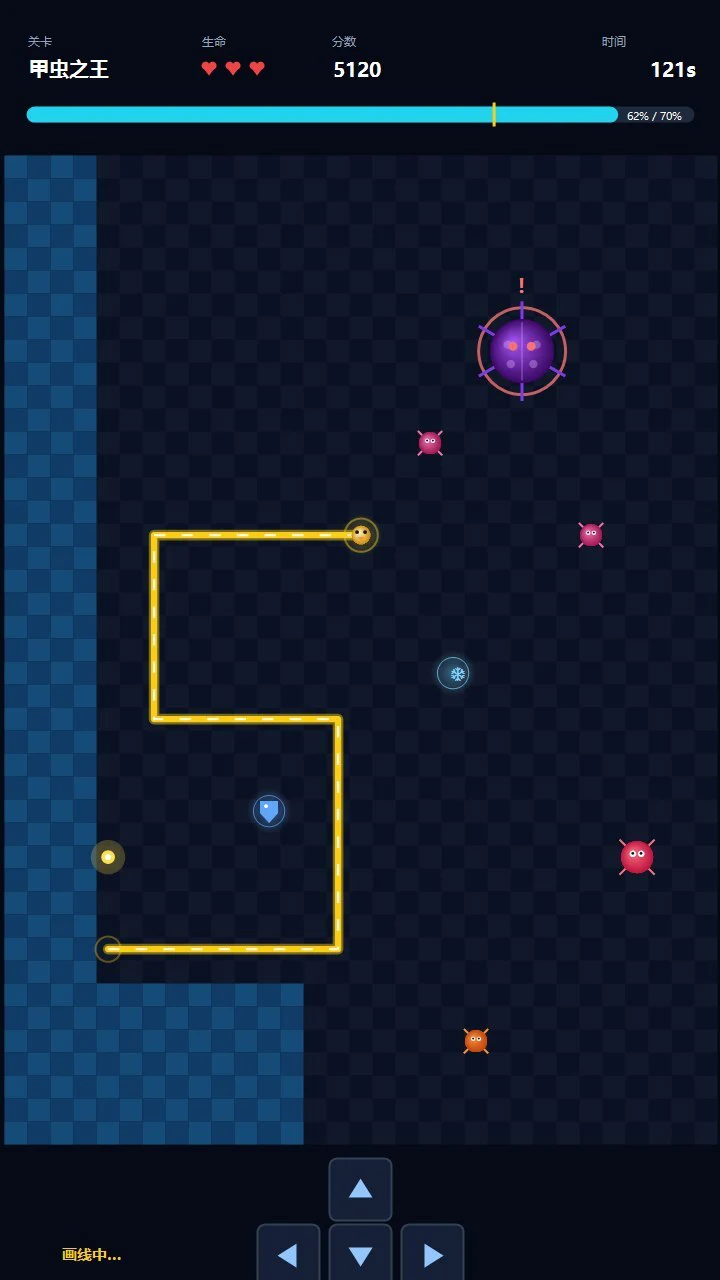Tap the left arrow button
Image resolution: width=720 pixels, height=1280 pixels.
(x=288, y=1252)
